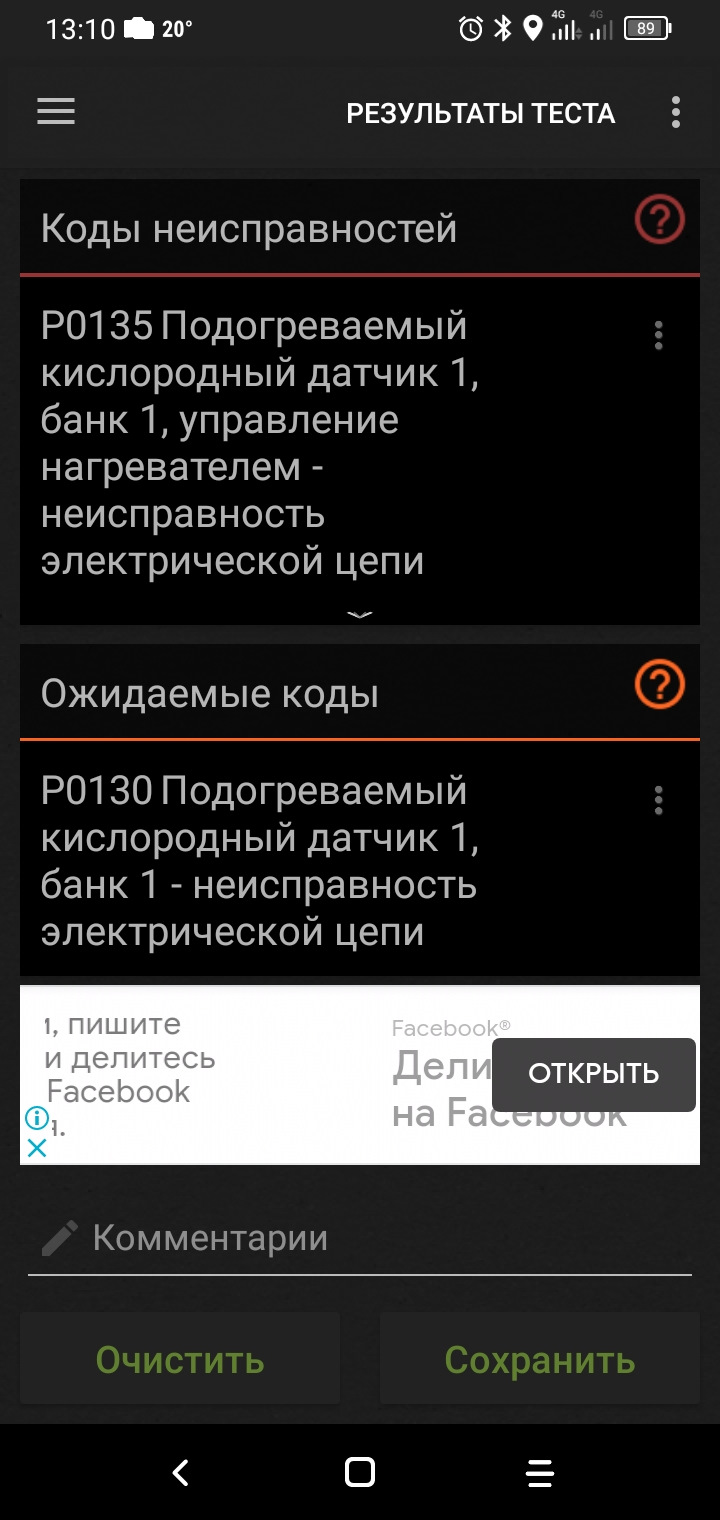The height and width of the screenshot is (1520, 720).
Task: Expand the trouble codes list chevron
Action: pyautogui.click(x=360, y=614)
